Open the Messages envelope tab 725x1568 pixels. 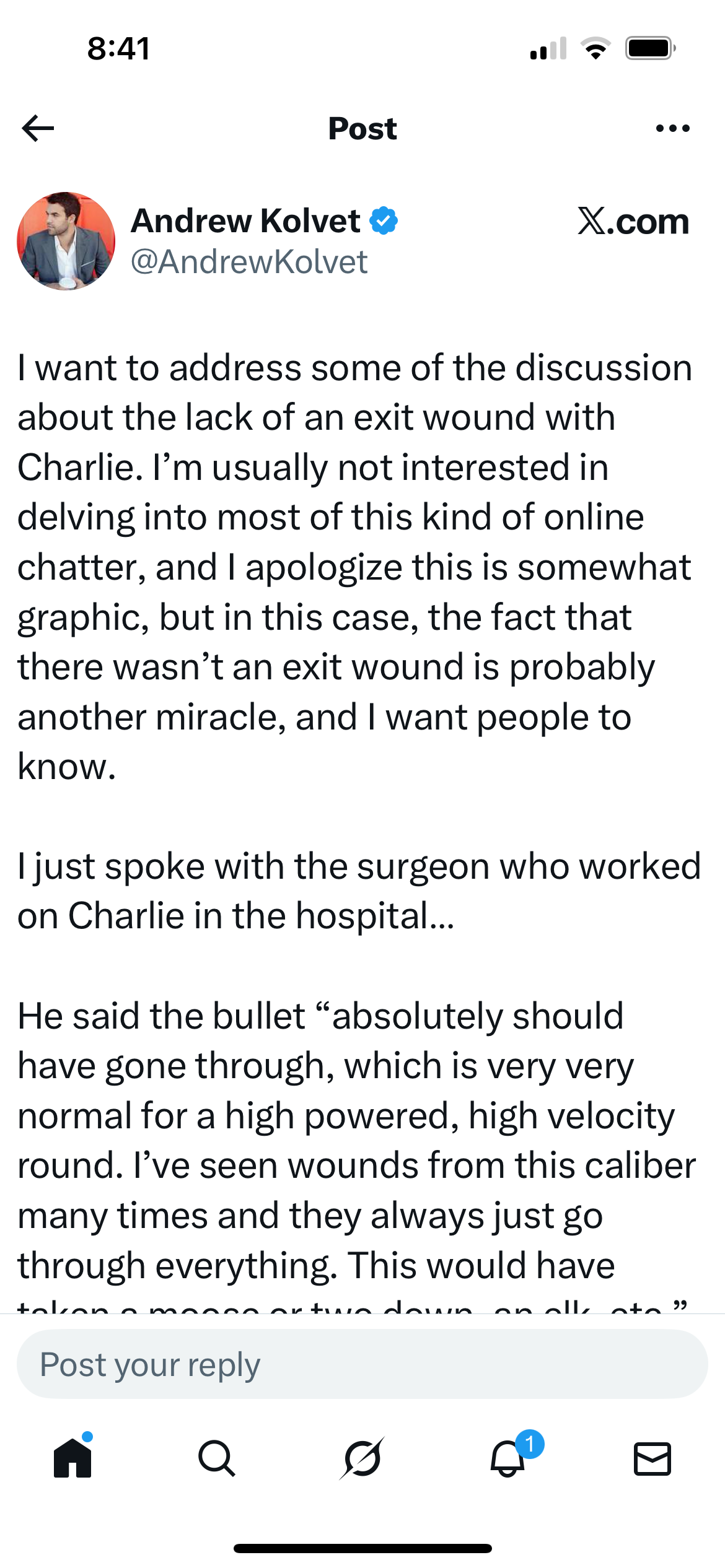click(x=652, y=1458)
